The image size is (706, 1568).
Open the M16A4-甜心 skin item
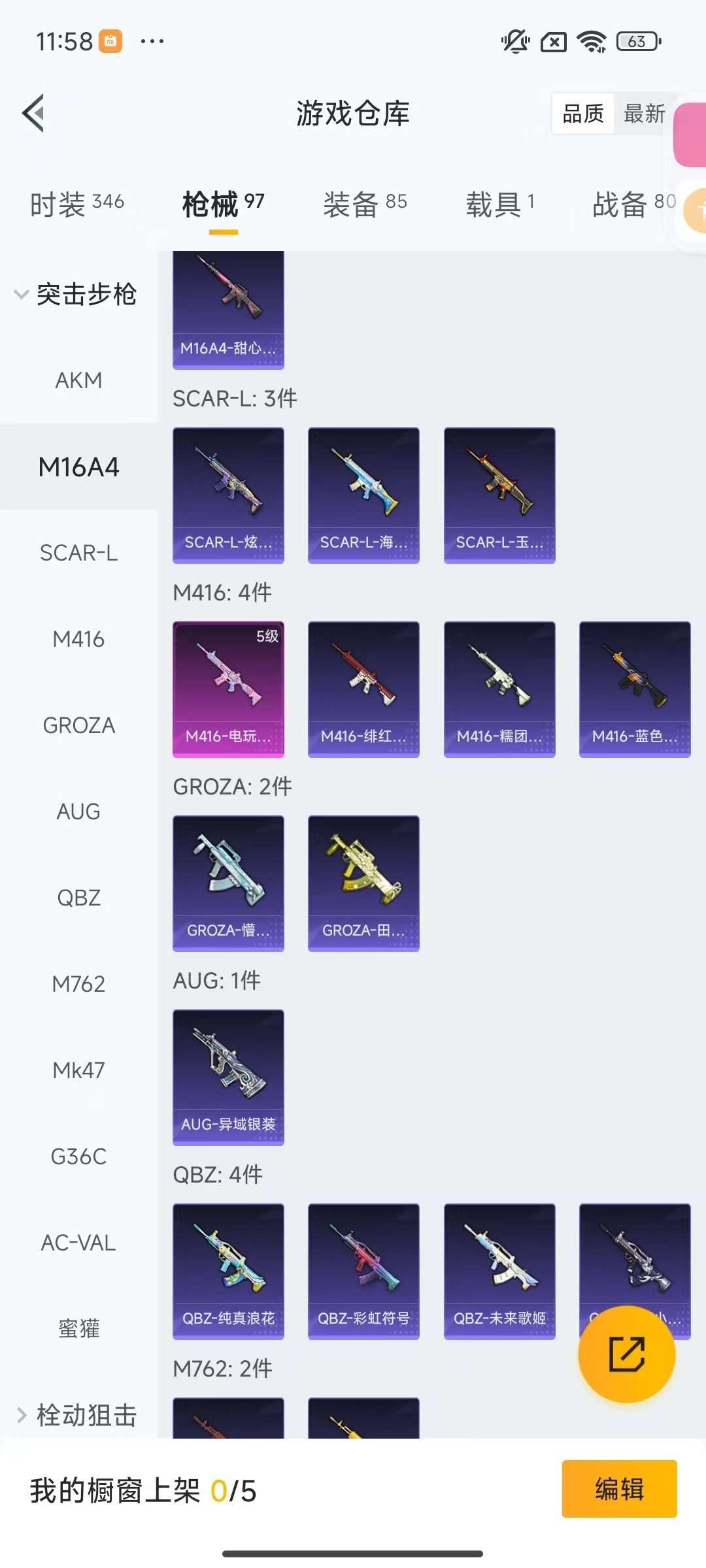(228, 308)
